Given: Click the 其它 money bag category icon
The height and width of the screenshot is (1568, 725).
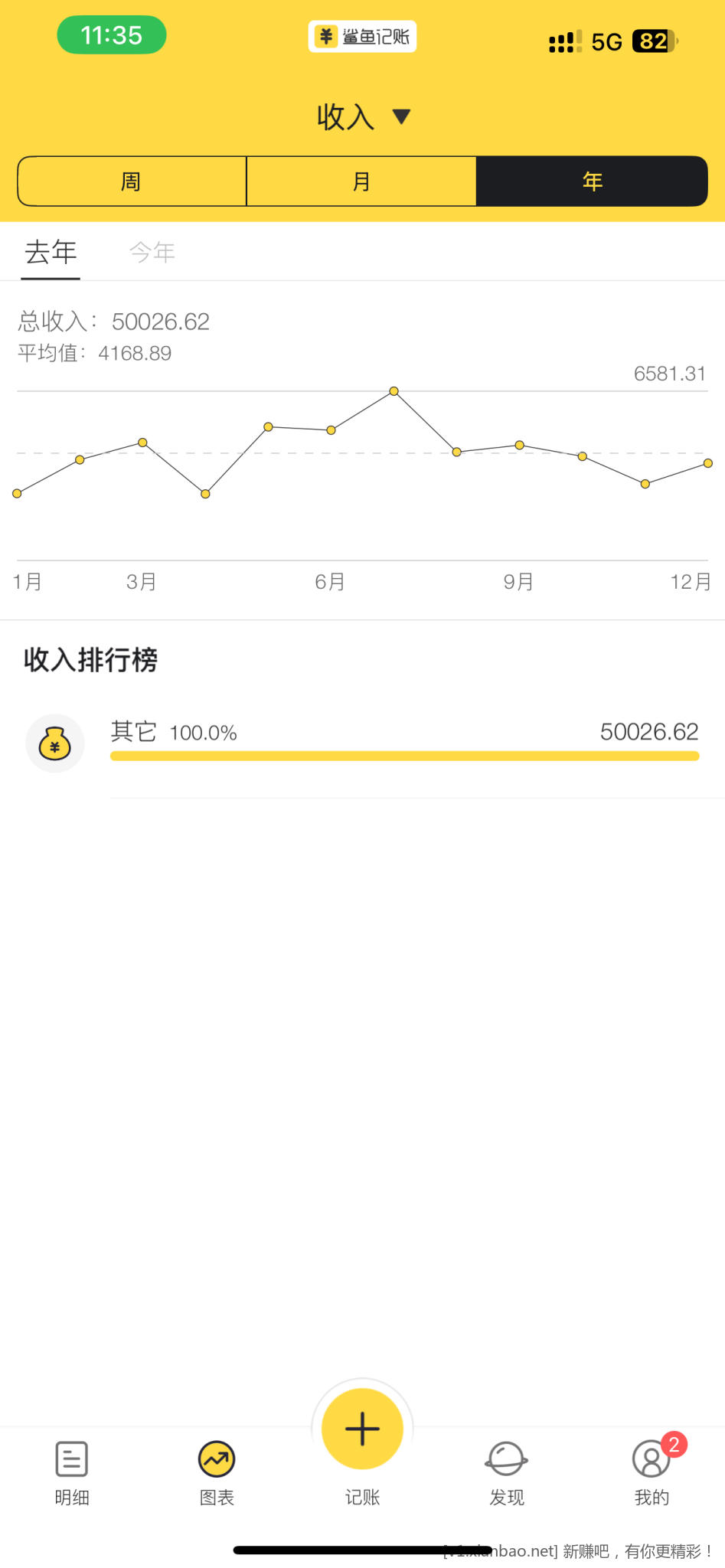Looking at the screenshot, I should coord(54,743).
